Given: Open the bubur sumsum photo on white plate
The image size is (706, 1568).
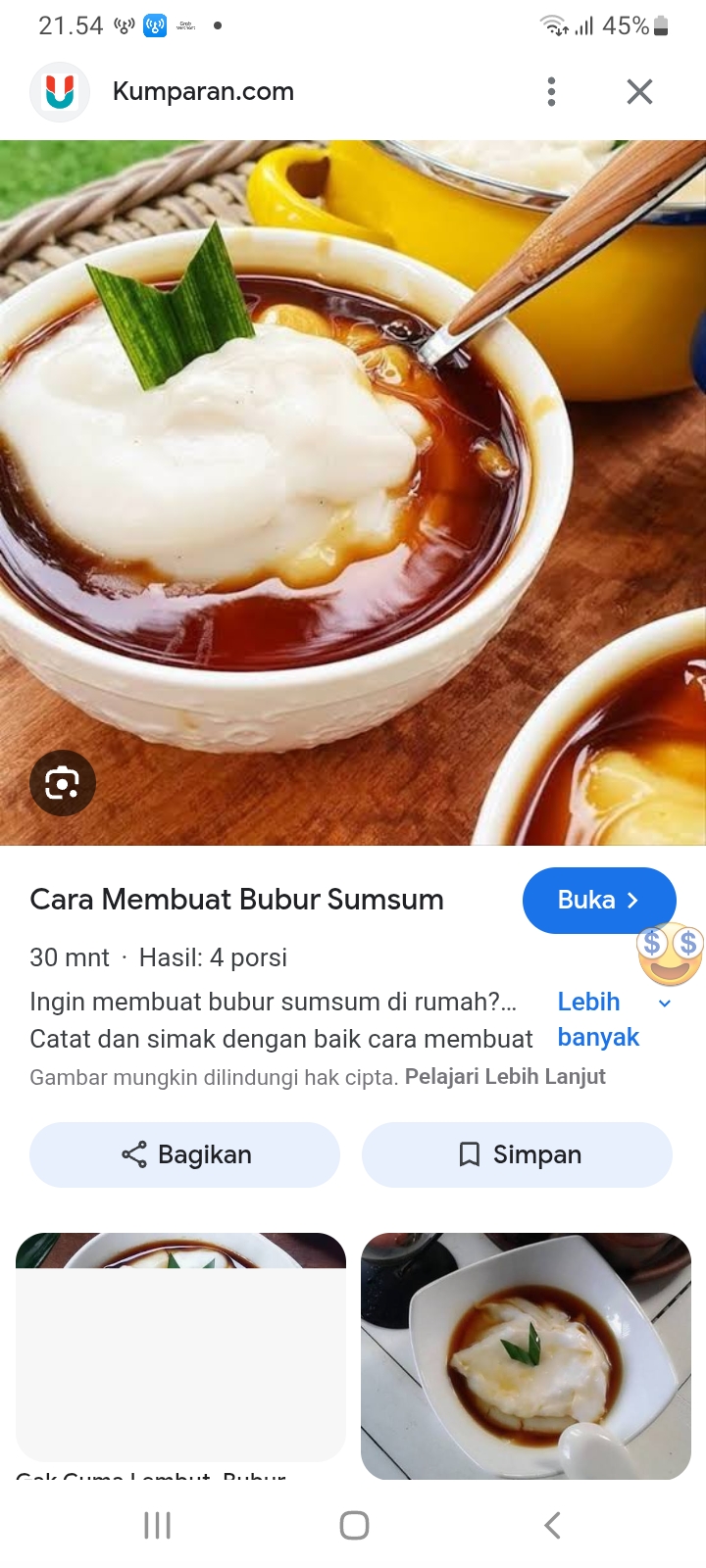Looking at the screenshot, I should [526, 1355].
